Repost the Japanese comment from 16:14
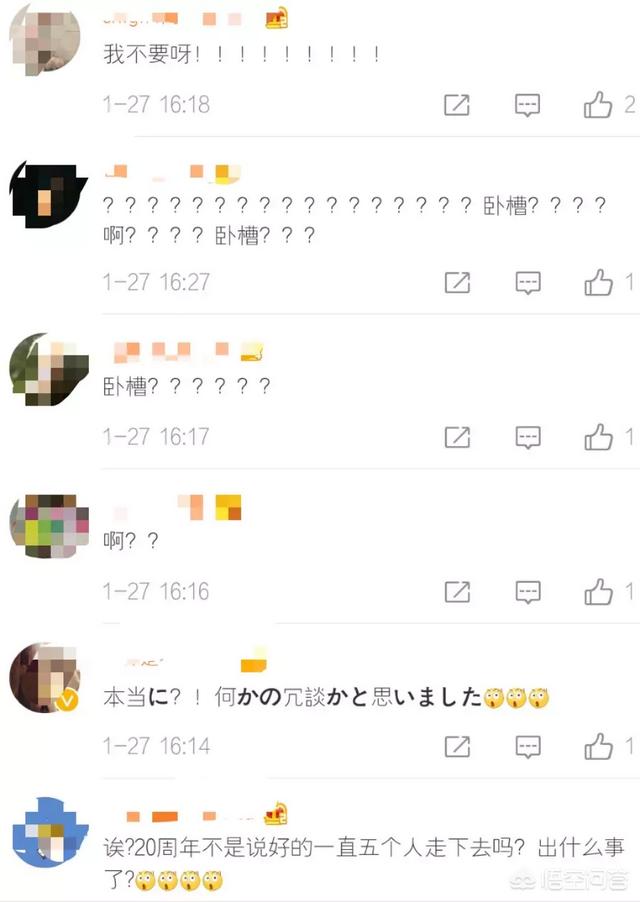 457,745
